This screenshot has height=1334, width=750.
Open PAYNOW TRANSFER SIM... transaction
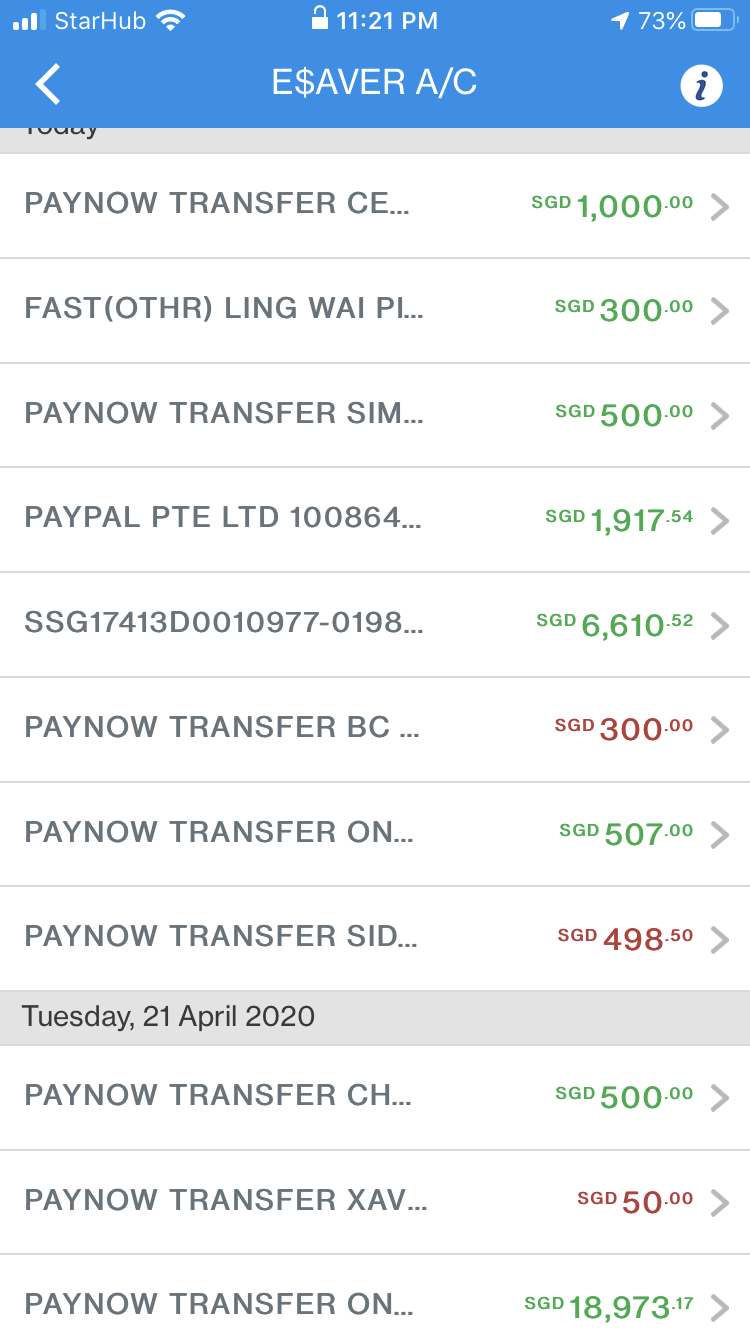pos(375,415)
